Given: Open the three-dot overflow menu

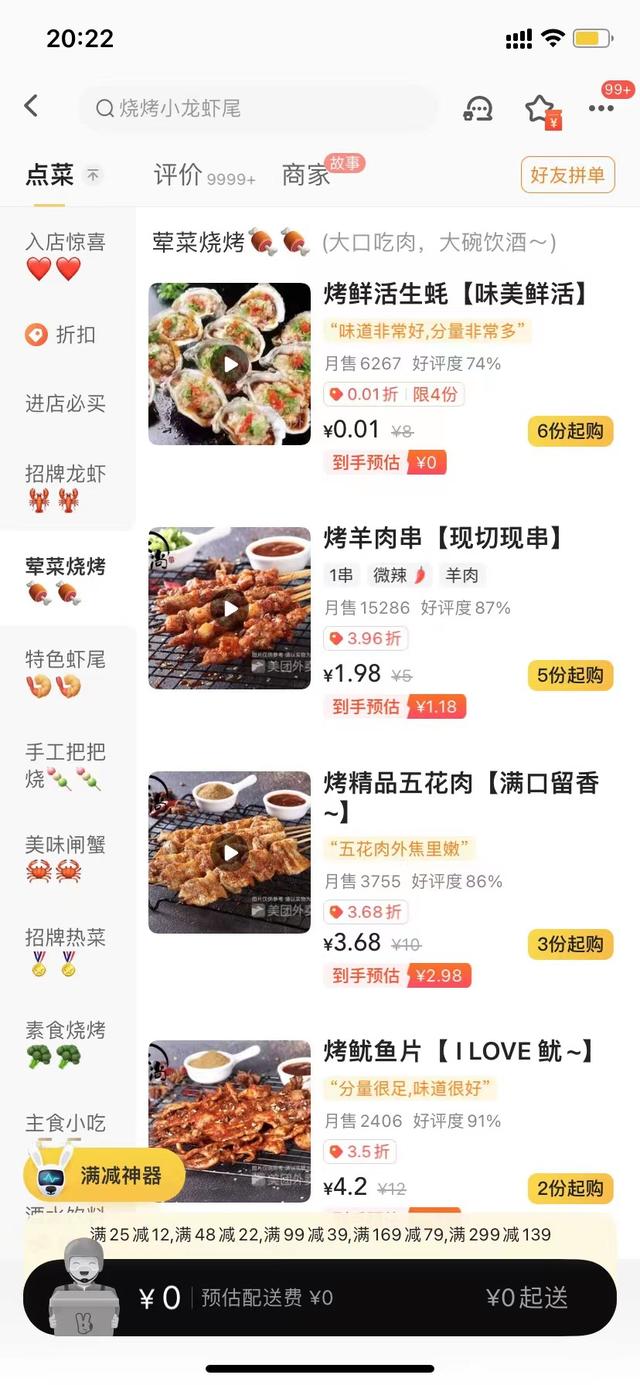Looking at the screenshot, I should click(601, 108).
